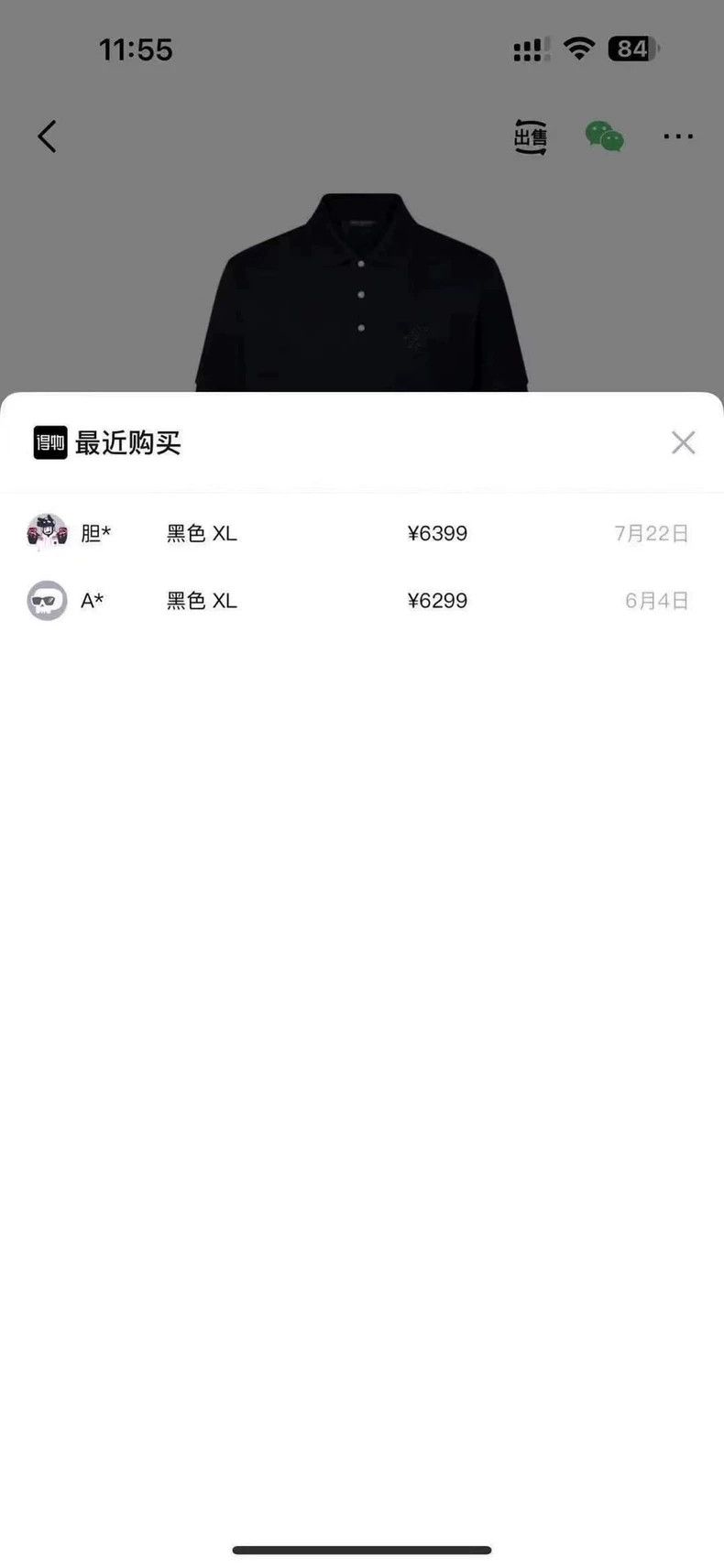Share via the WeChat icon
Screen dimensions: 724x1568
[x=605, y=136]
